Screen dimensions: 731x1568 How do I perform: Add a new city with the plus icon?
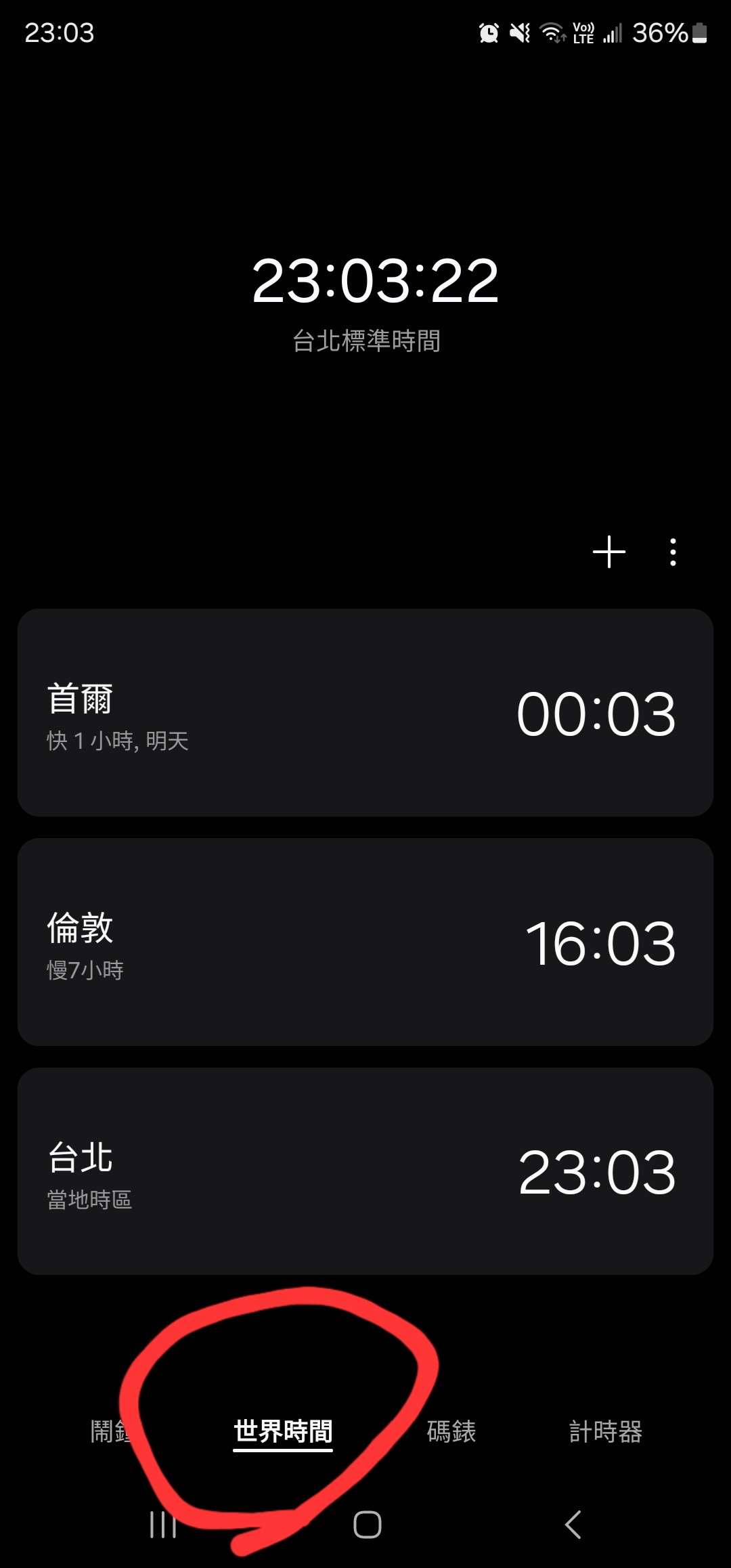pos(608,552)
